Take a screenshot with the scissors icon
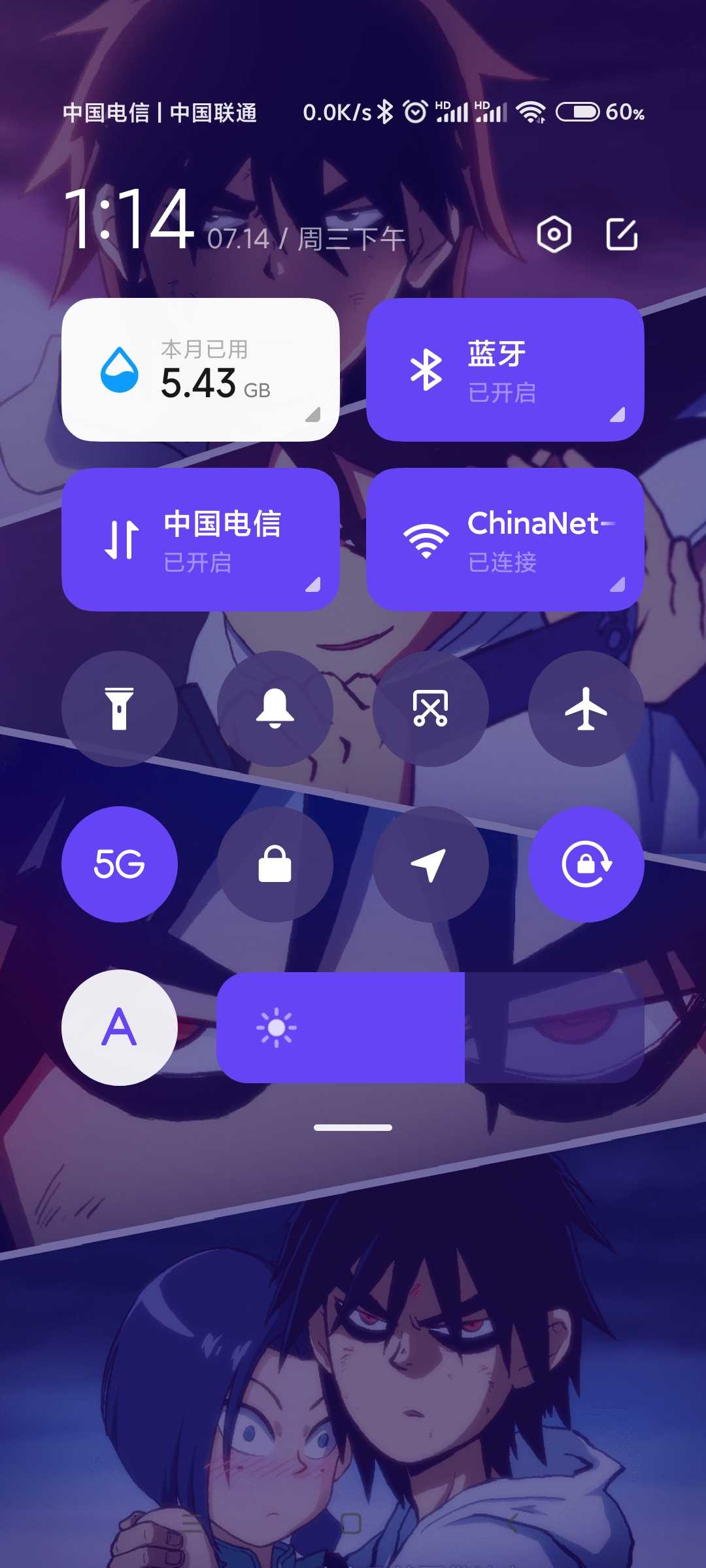706x1568 pixels. [431, 709]
